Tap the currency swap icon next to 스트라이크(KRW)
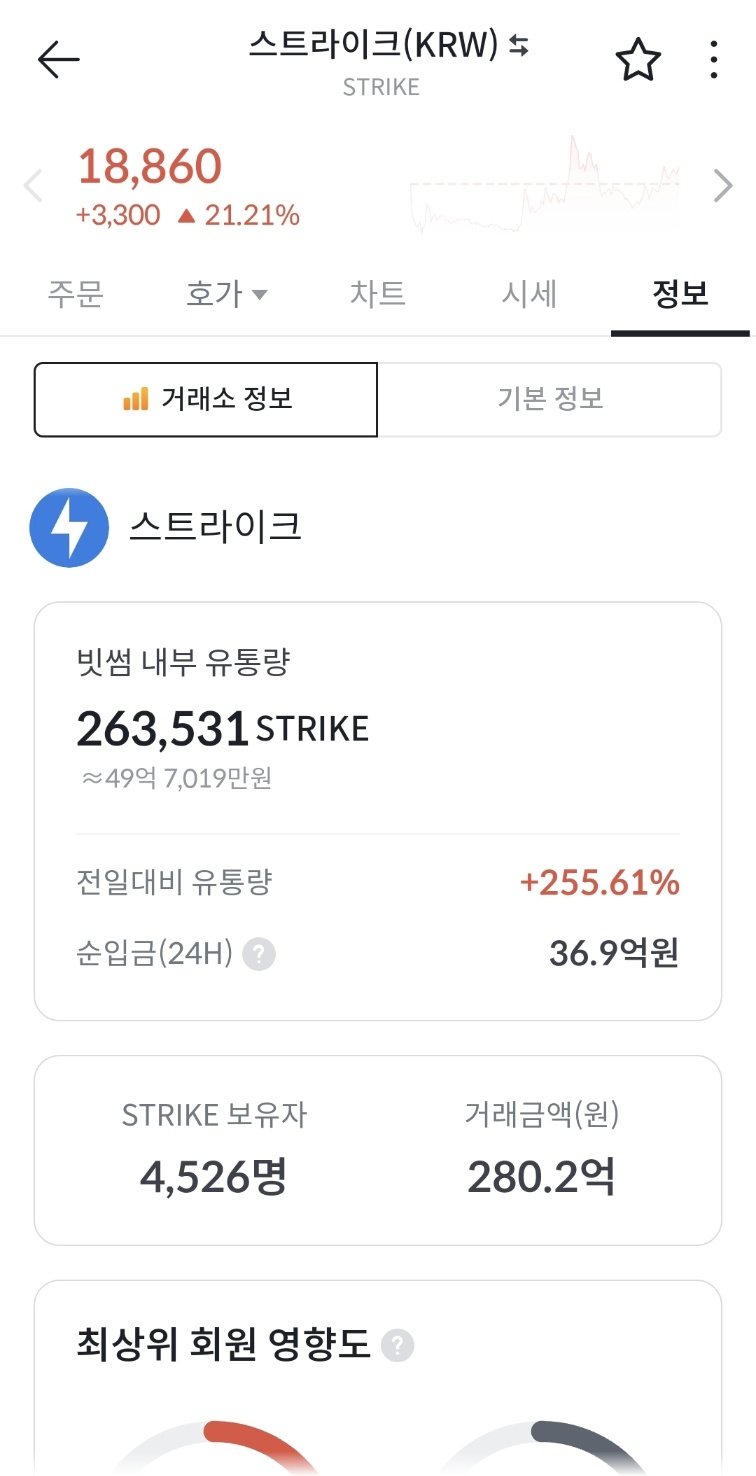This screenshot has height=1476, width=756. pyautogui.click(x=519, y=47)
